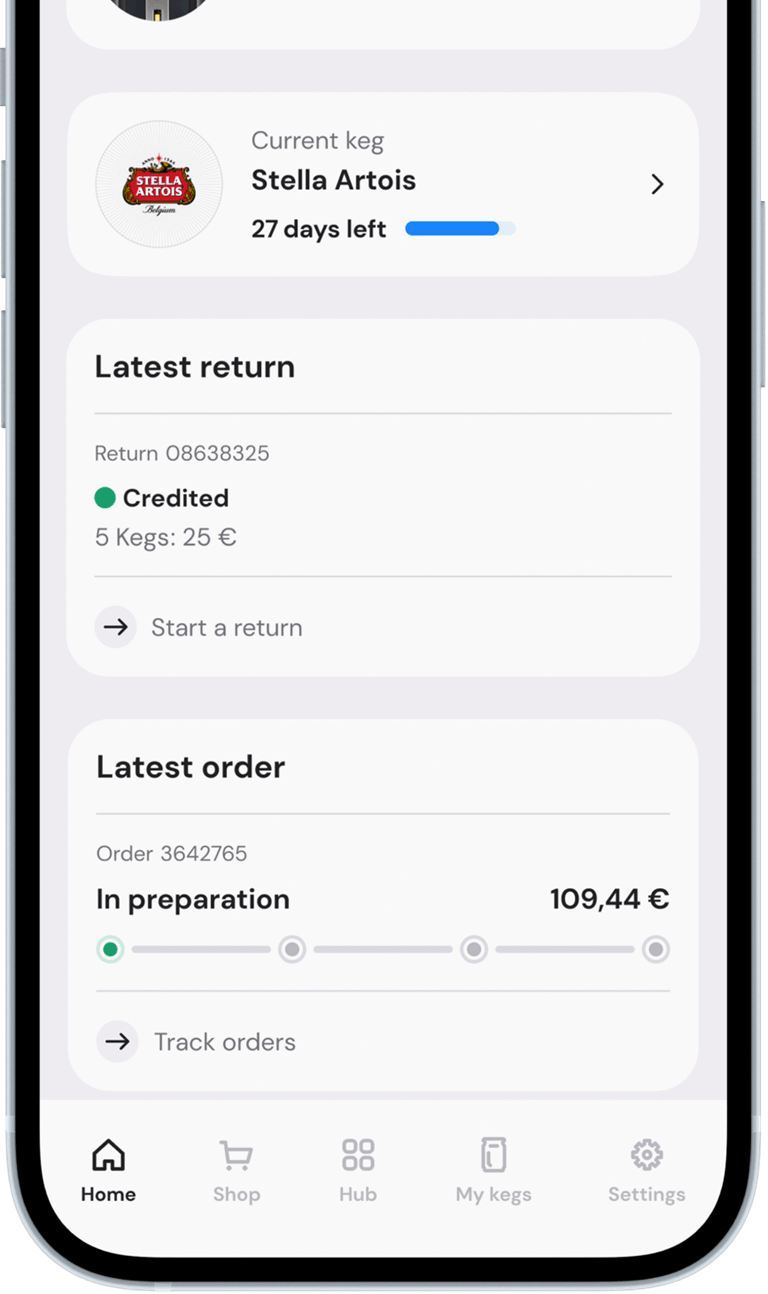Screen dimensions: 768x1294
Task: Select the Home tab
Action: tap(108, 1170)
